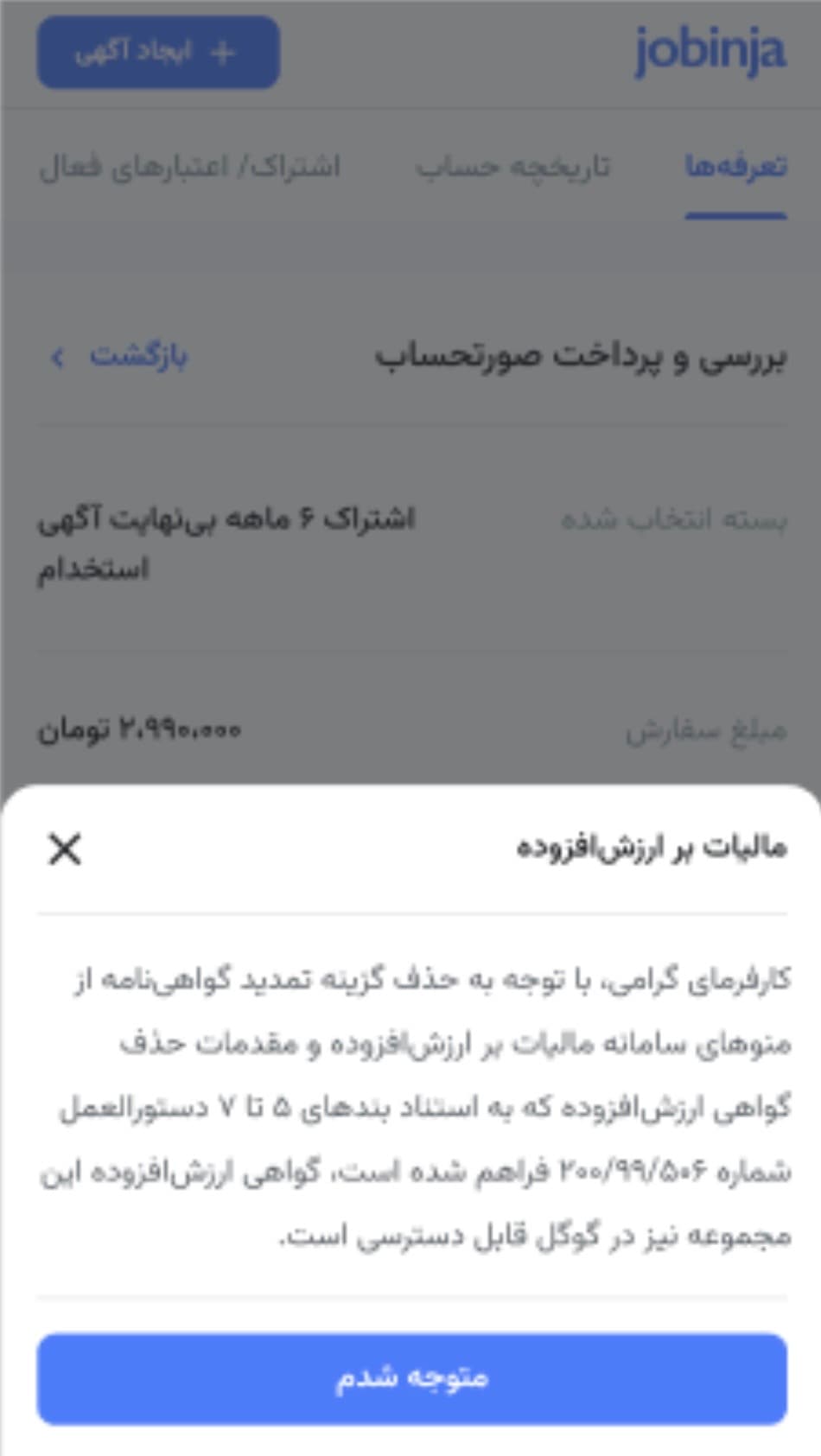
Task: Open the تاریخچه حساب tab
Action: pyautogui.click(x=512, y=167)
